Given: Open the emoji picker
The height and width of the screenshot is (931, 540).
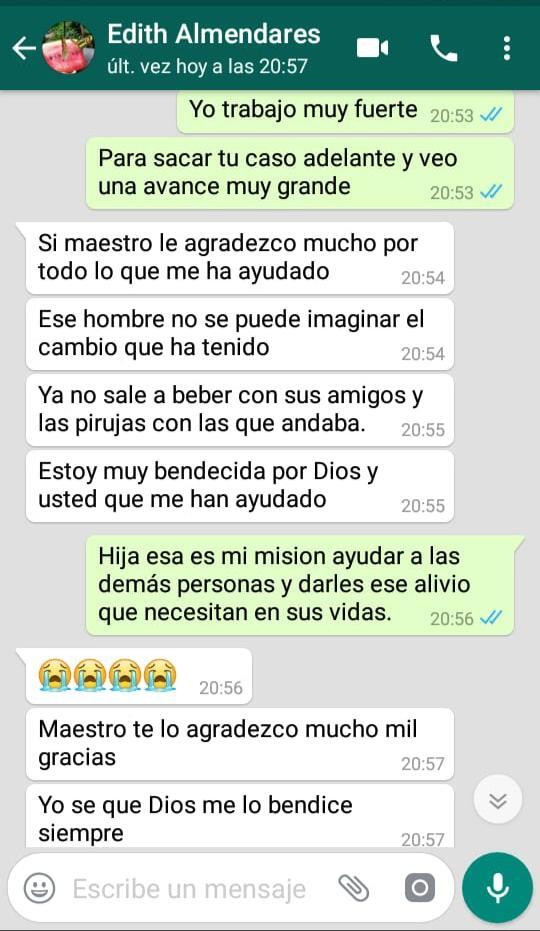Looking at the screenshot, I should coord(39,889).
